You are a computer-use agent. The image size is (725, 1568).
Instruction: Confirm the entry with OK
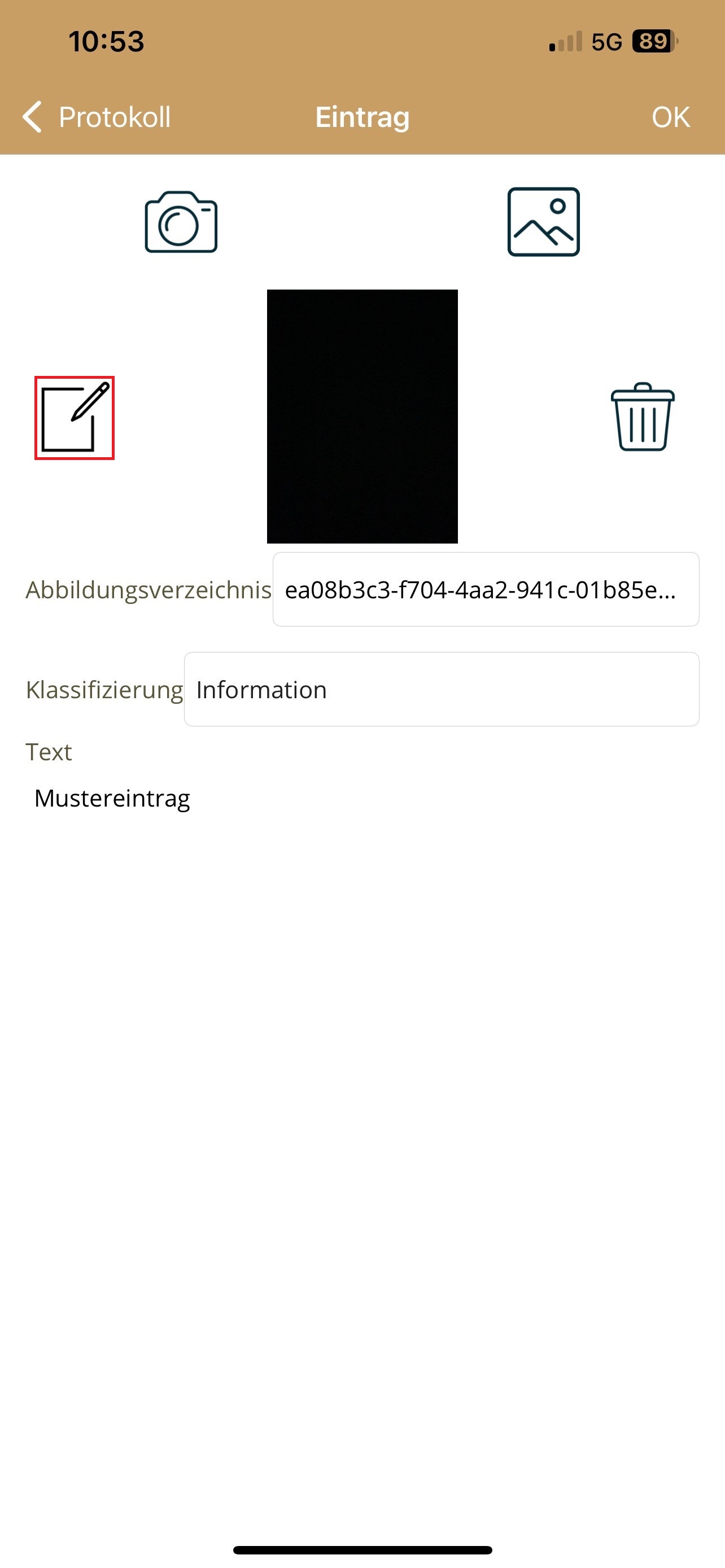tap(670, 117)
